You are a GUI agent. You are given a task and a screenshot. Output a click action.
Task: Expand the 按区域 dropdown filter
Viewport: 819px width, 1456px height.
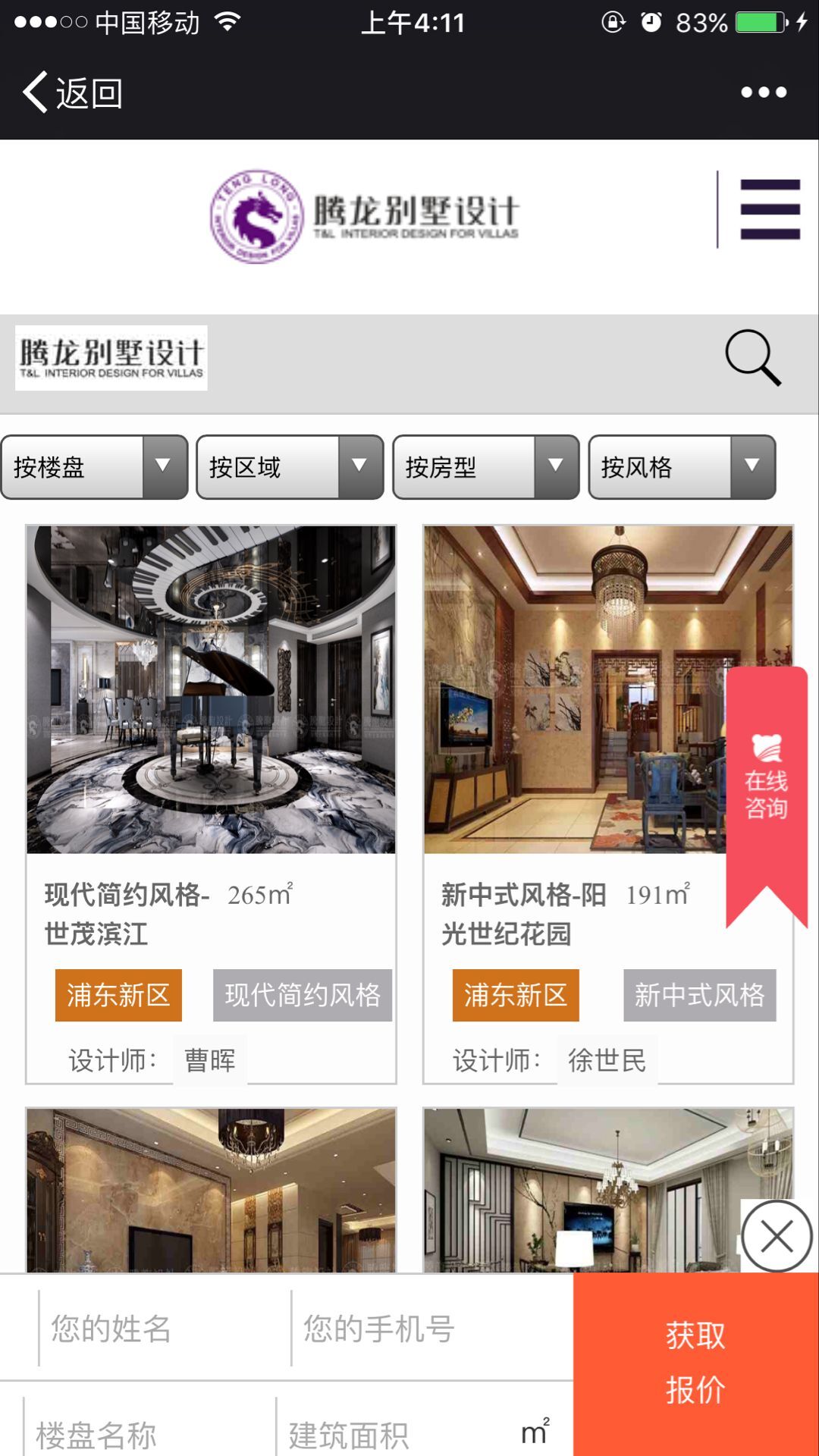(x=290, y=467)
